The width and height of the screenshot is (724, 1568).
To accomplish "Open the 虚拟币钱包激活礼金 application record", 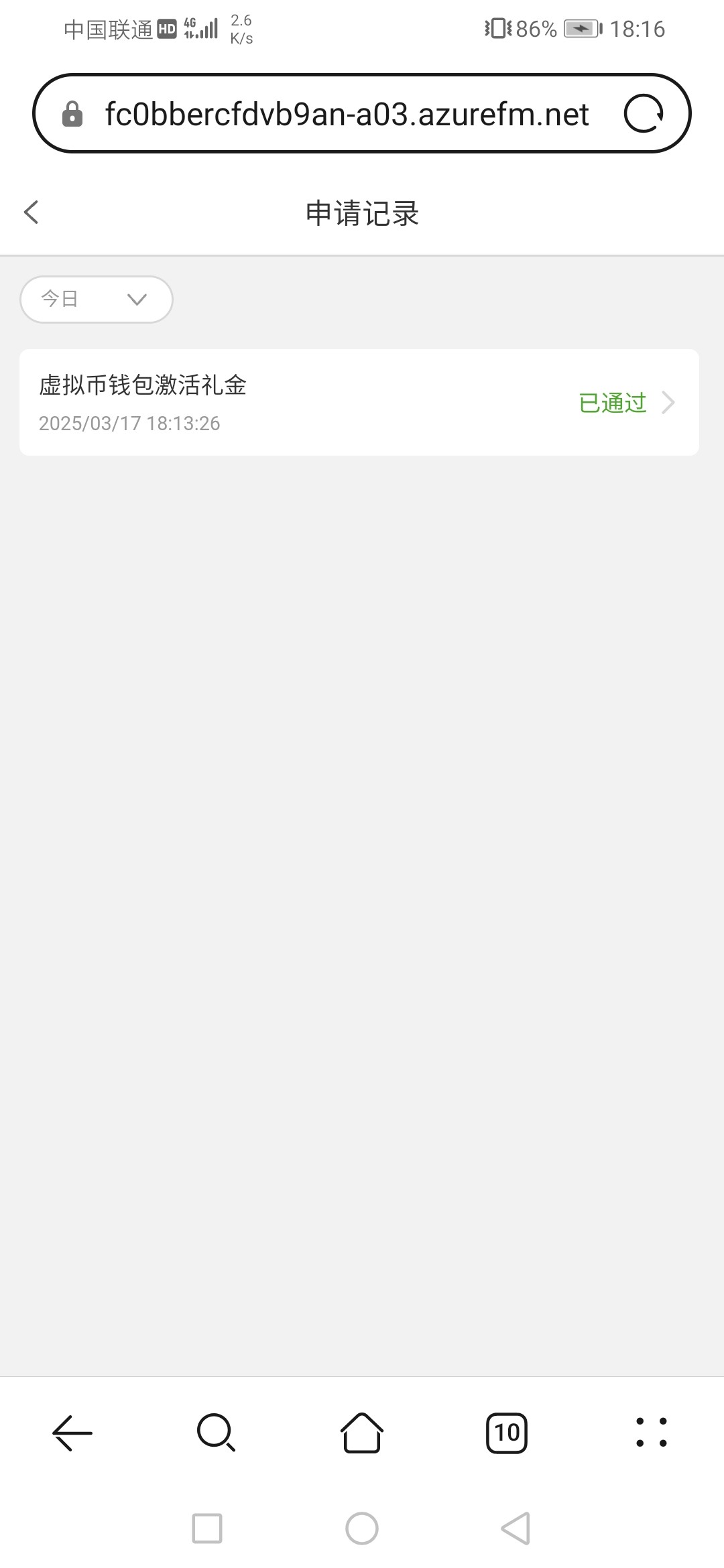I will [x=359, y=403].
